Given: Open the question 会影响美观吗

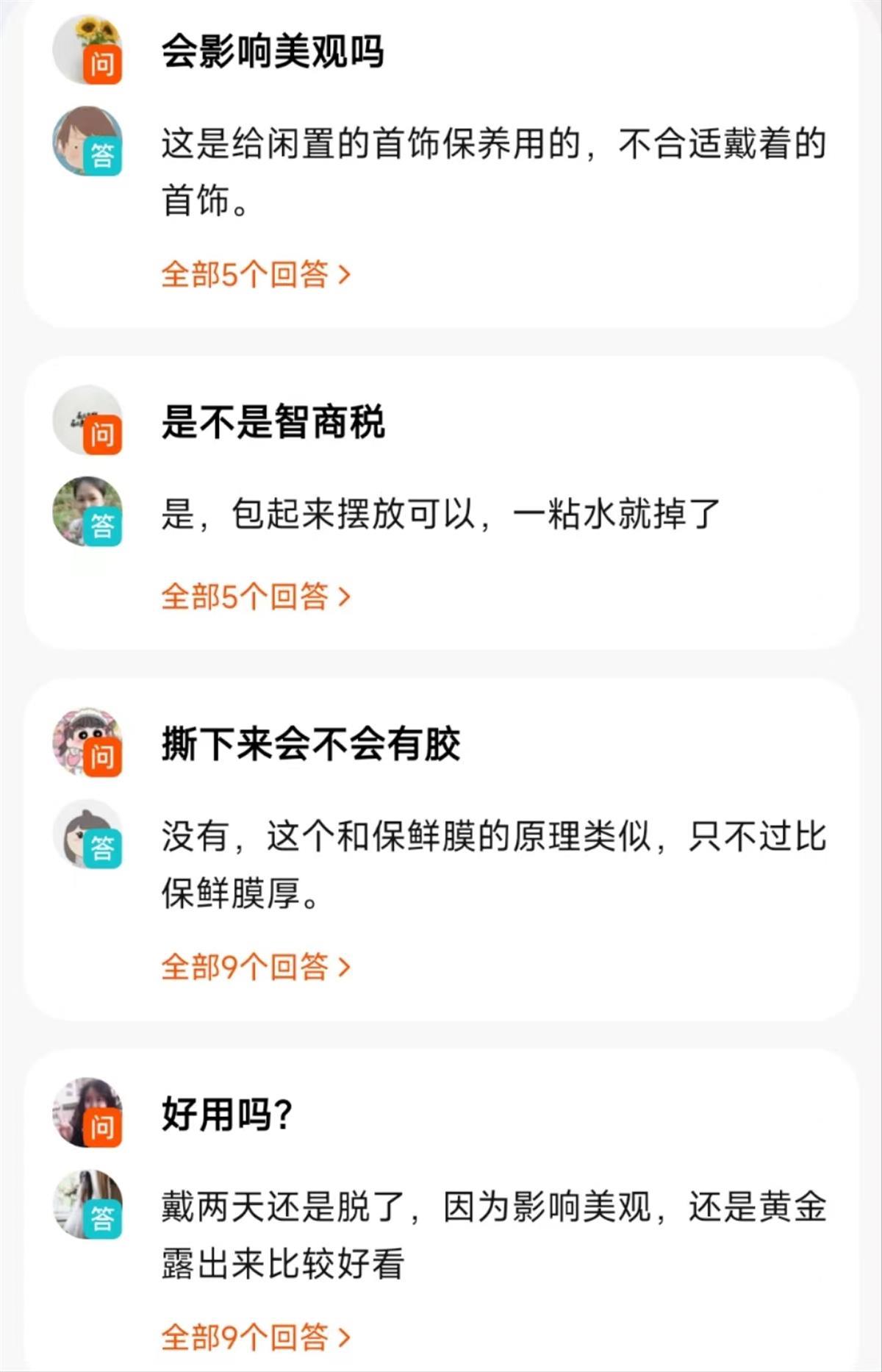Looking at the screenshot, I should tap(273, 52).
